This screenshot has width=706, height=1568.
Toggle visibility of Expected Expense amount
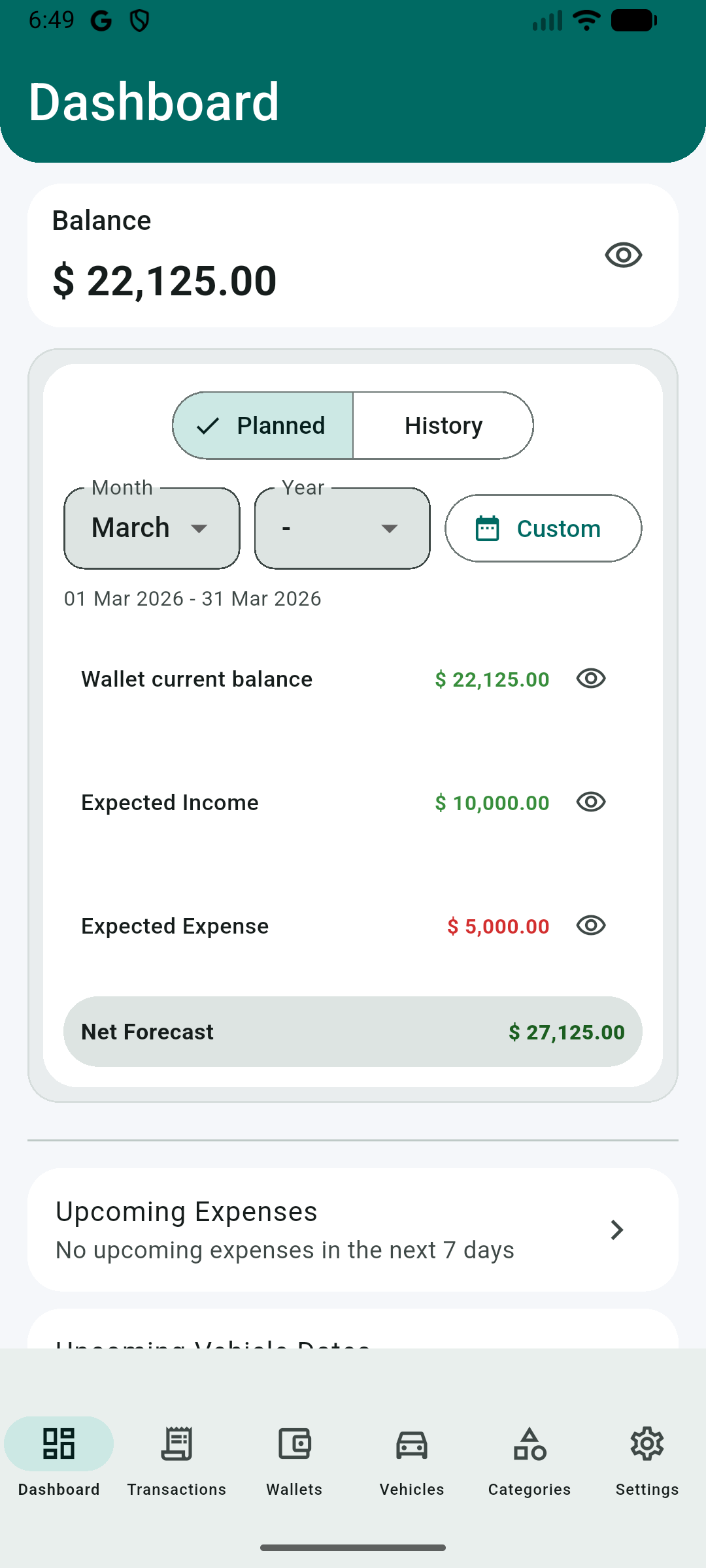click(590, 926)
